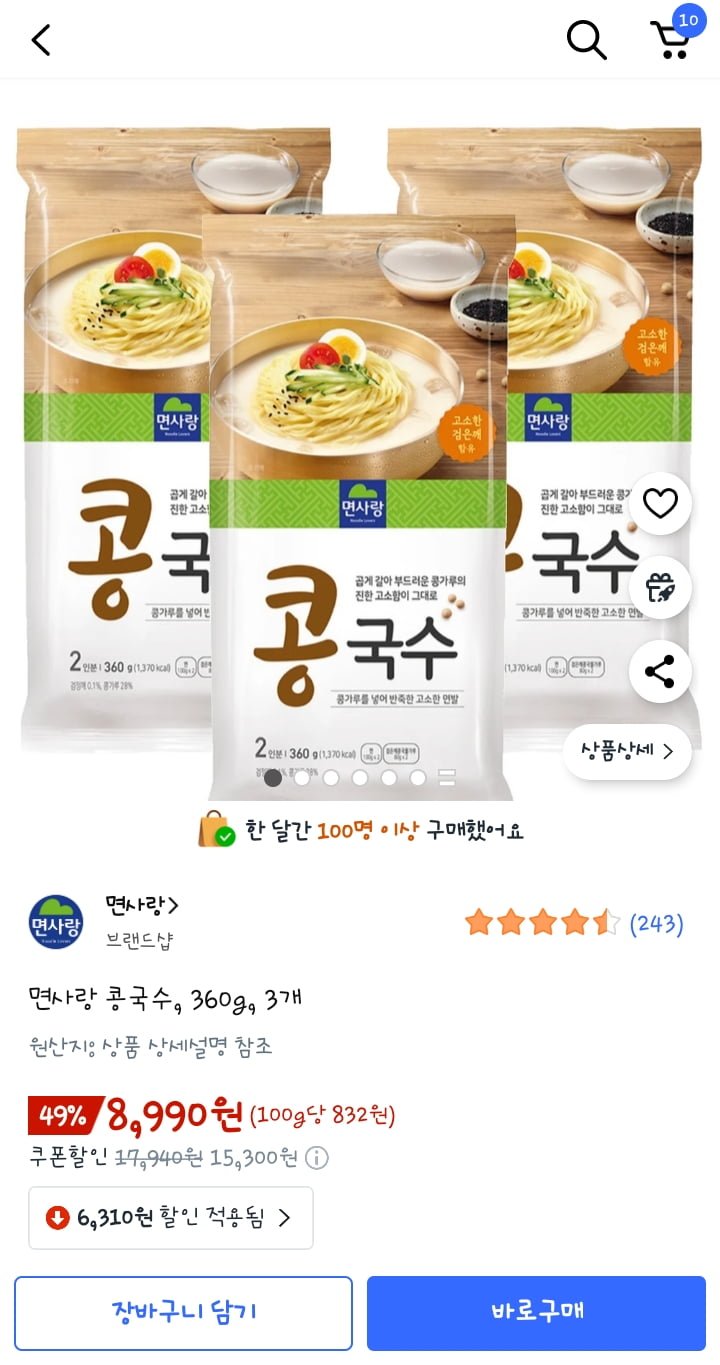
Task: Tap the gift icon on the product image
Action: pyautogui.click(x=660, y=587)
